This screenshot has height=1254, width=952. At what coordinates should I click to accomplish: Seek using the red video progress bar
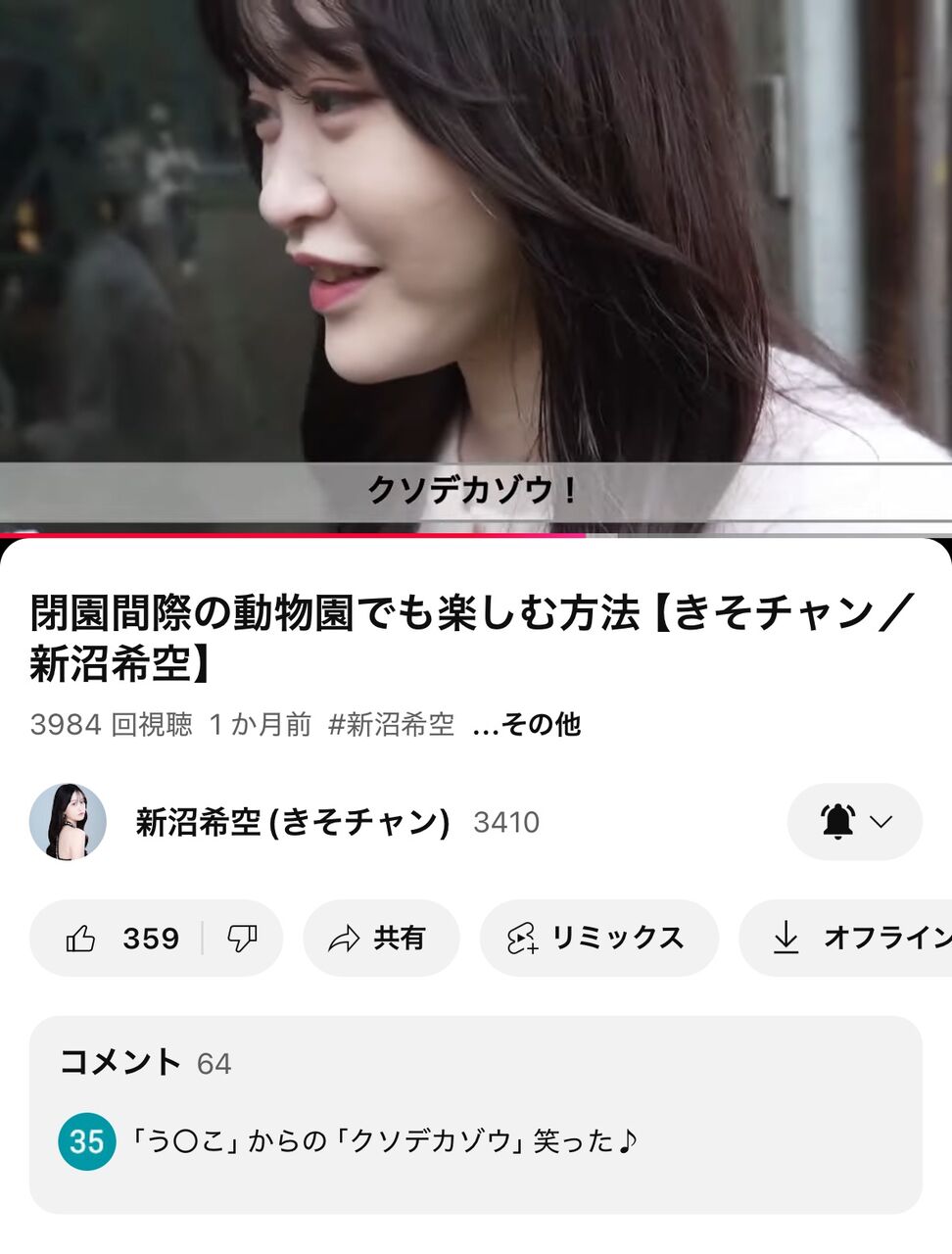click(x=476, y=535)
